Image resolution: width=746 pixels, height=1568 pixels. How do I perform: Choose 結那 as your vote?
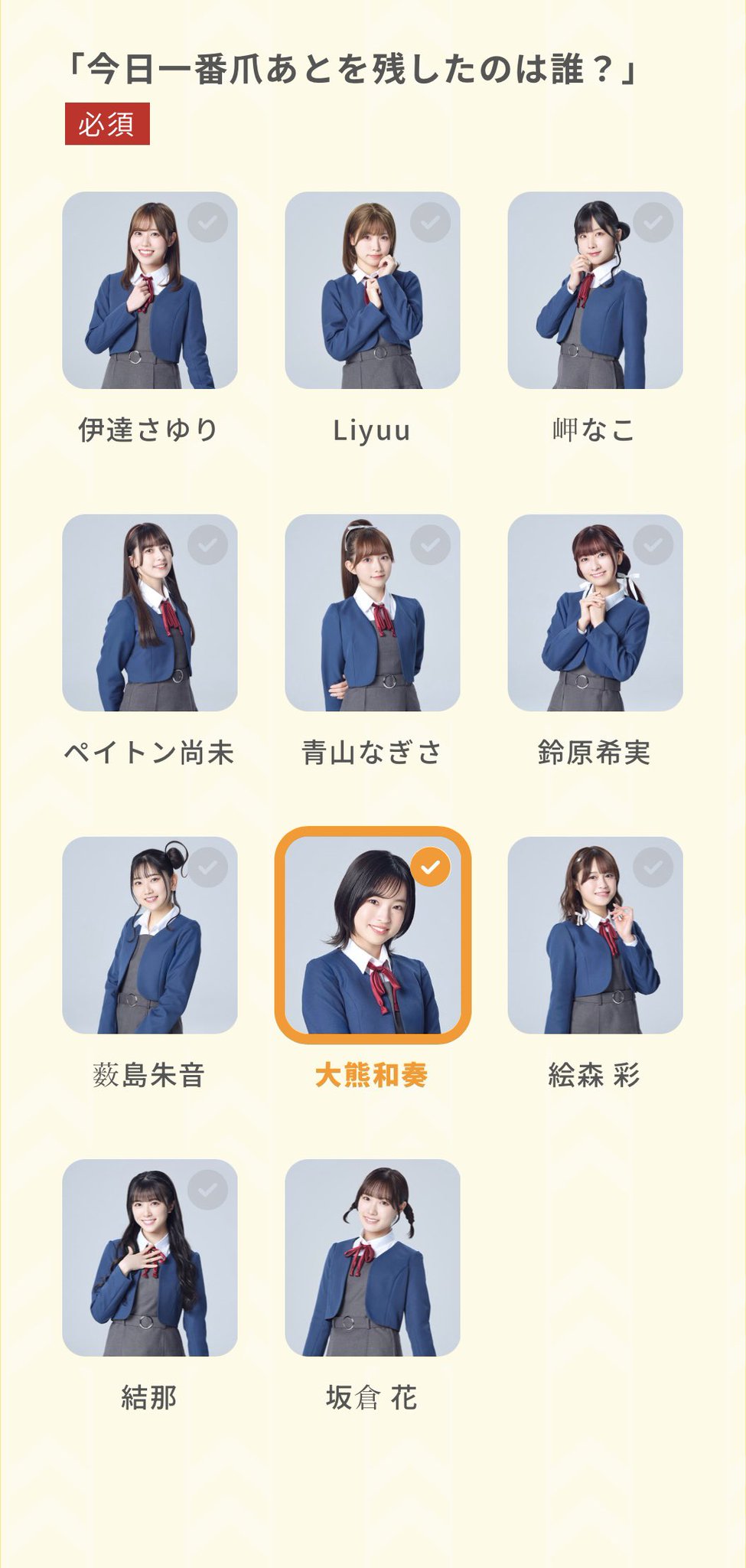coord(150,1257)
